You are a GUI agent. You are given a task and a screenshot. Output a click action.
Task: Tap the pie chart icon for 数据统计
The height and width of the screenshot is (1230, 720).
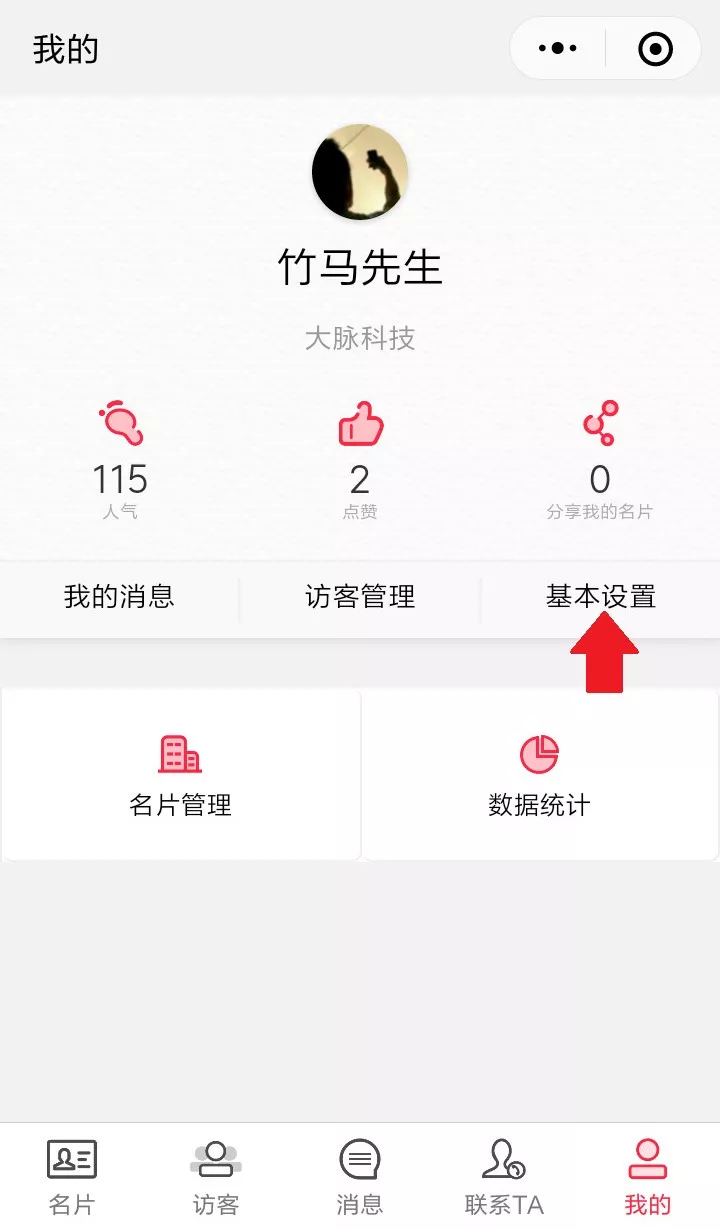(540, 752)
